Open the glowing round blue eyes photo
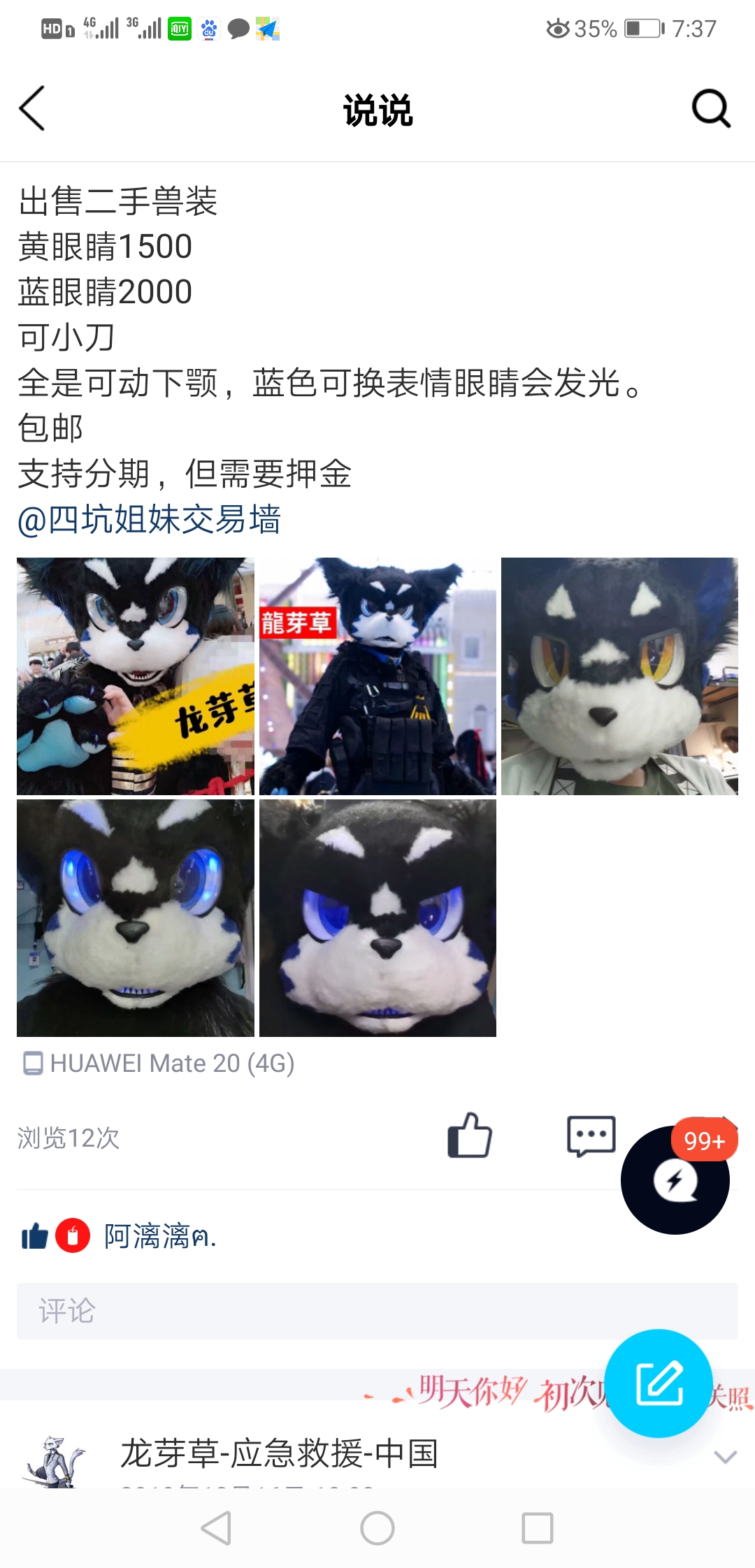Screen dimensions: 755x1568 [x=136, y=917]
